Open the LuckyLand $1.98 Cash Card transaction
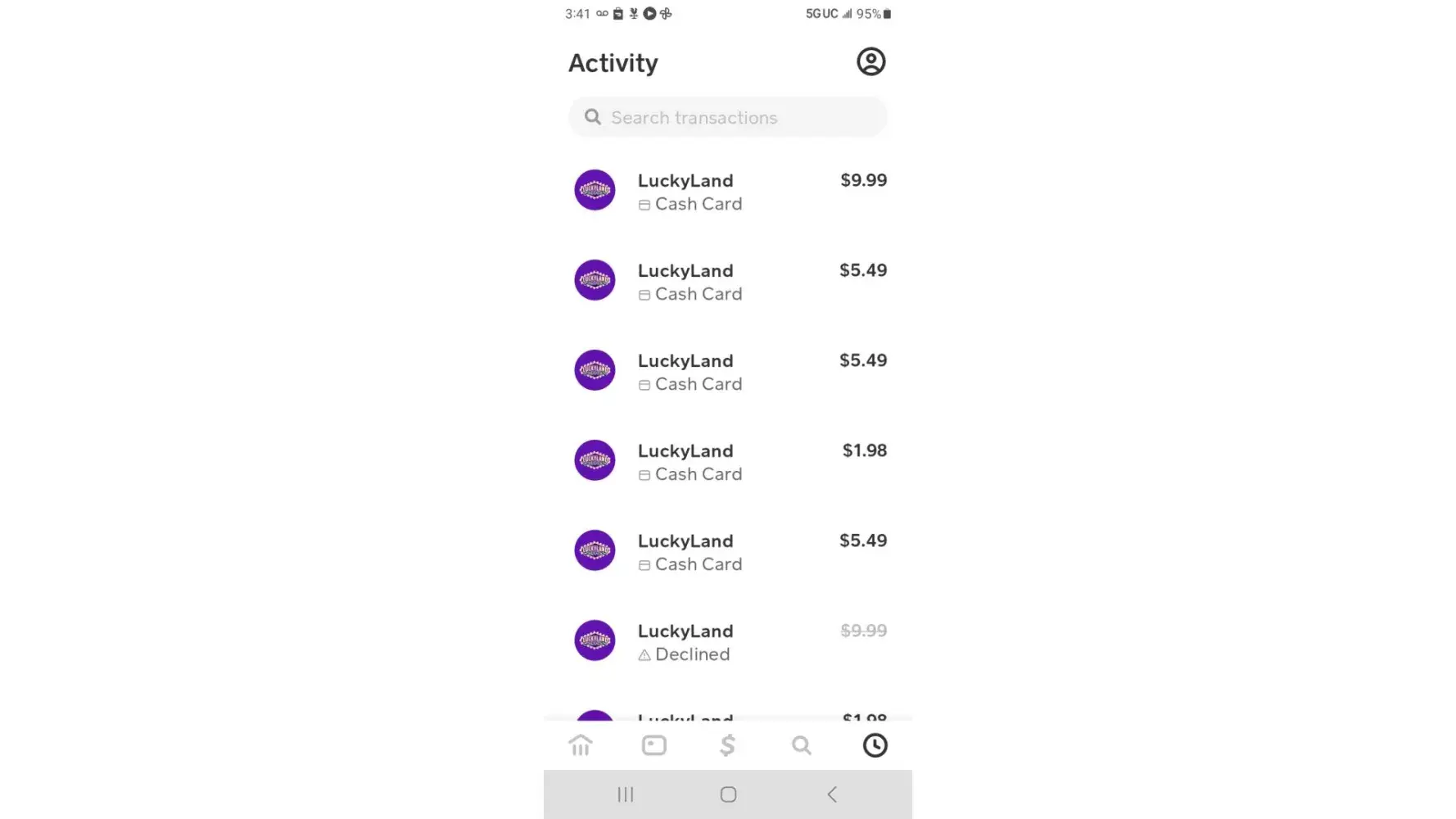This screenshot has width=1456, height=819. click(727, 462)
